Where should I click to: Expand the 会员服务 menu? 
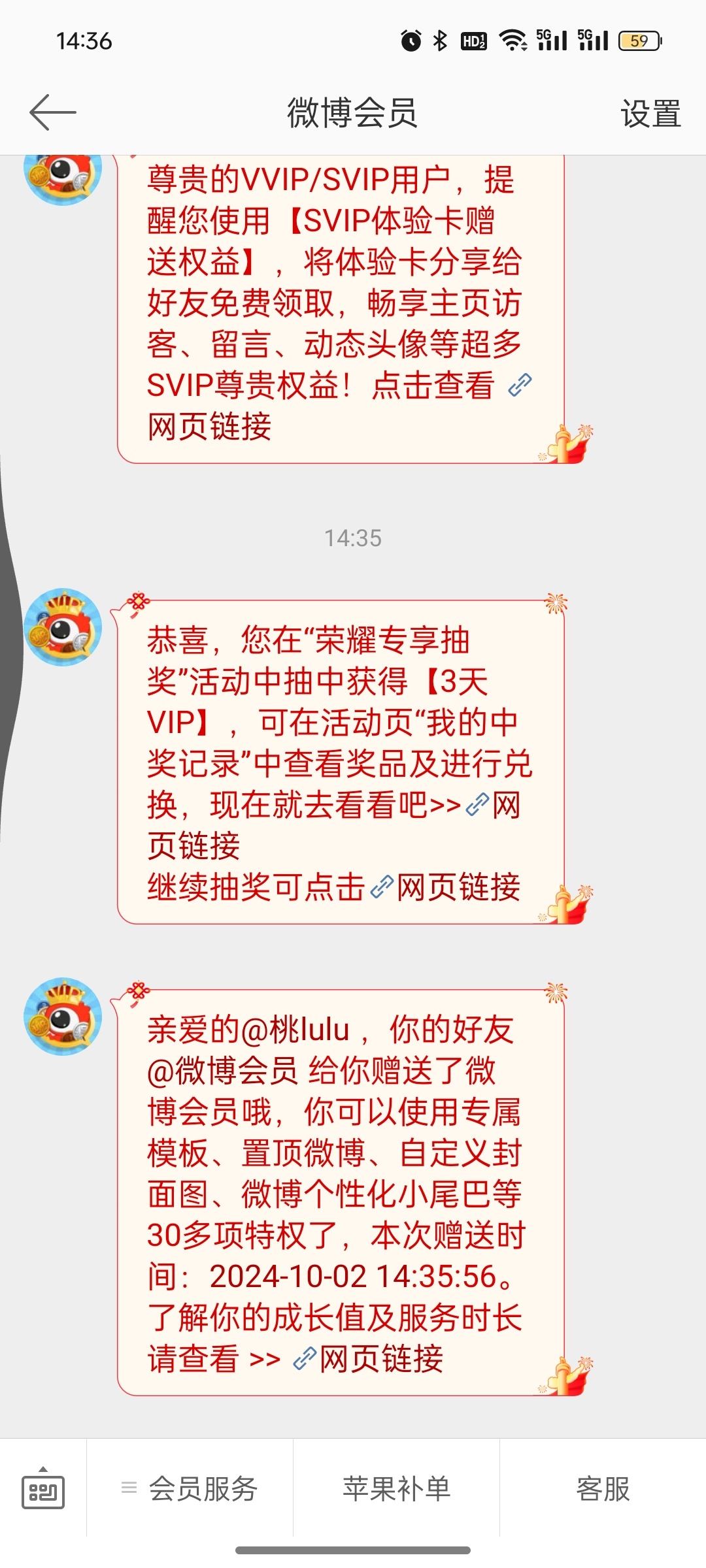pyautogui.click(x=190, y=1489)
